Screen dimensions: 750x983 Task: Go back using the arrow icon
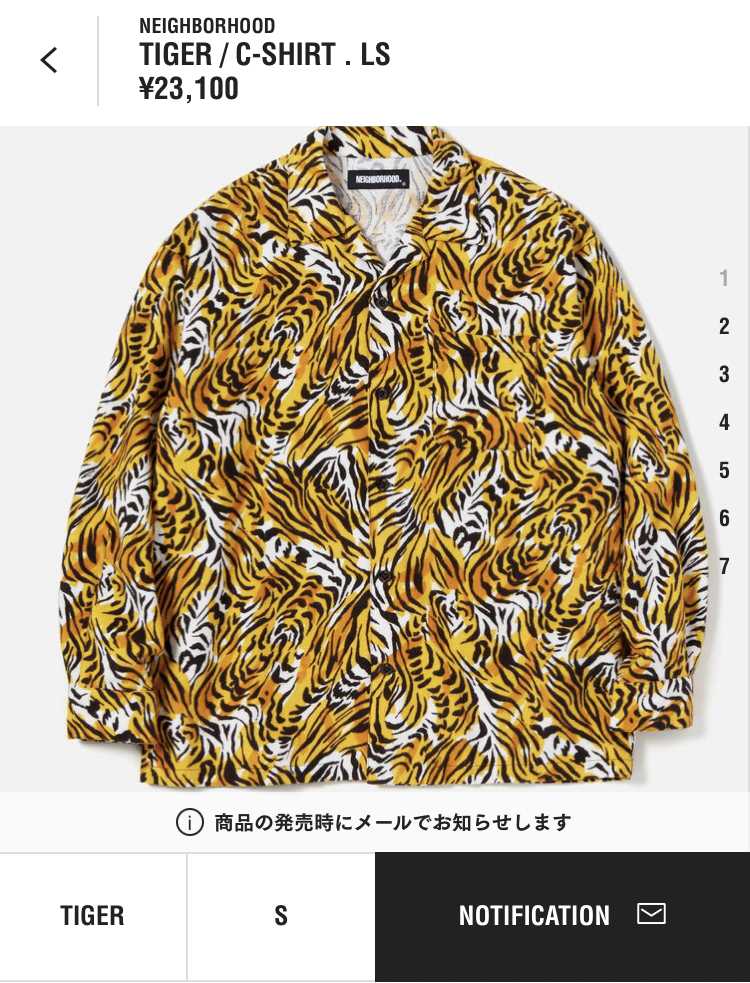49,60
